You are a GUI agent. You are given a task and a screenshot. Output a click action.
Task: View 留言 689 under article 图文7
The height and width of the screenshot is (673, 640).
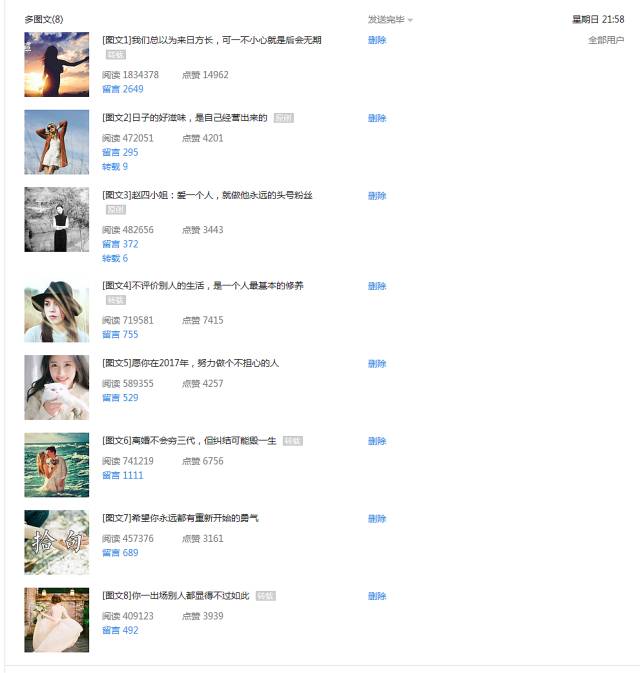[x=120, y=553]
